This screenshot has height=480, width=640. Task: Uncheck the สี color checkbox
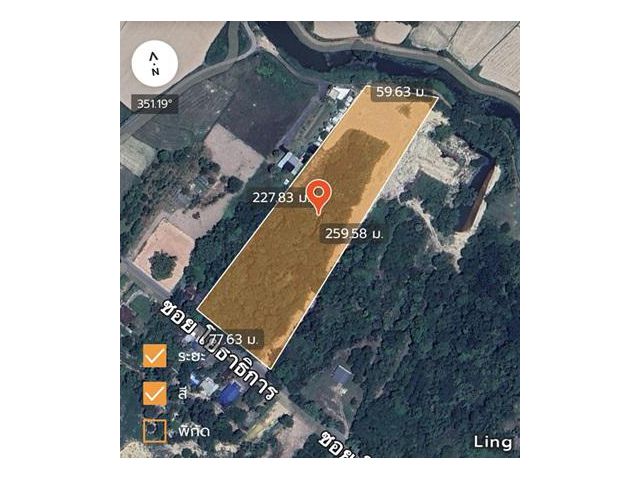(x=154, y=393)
